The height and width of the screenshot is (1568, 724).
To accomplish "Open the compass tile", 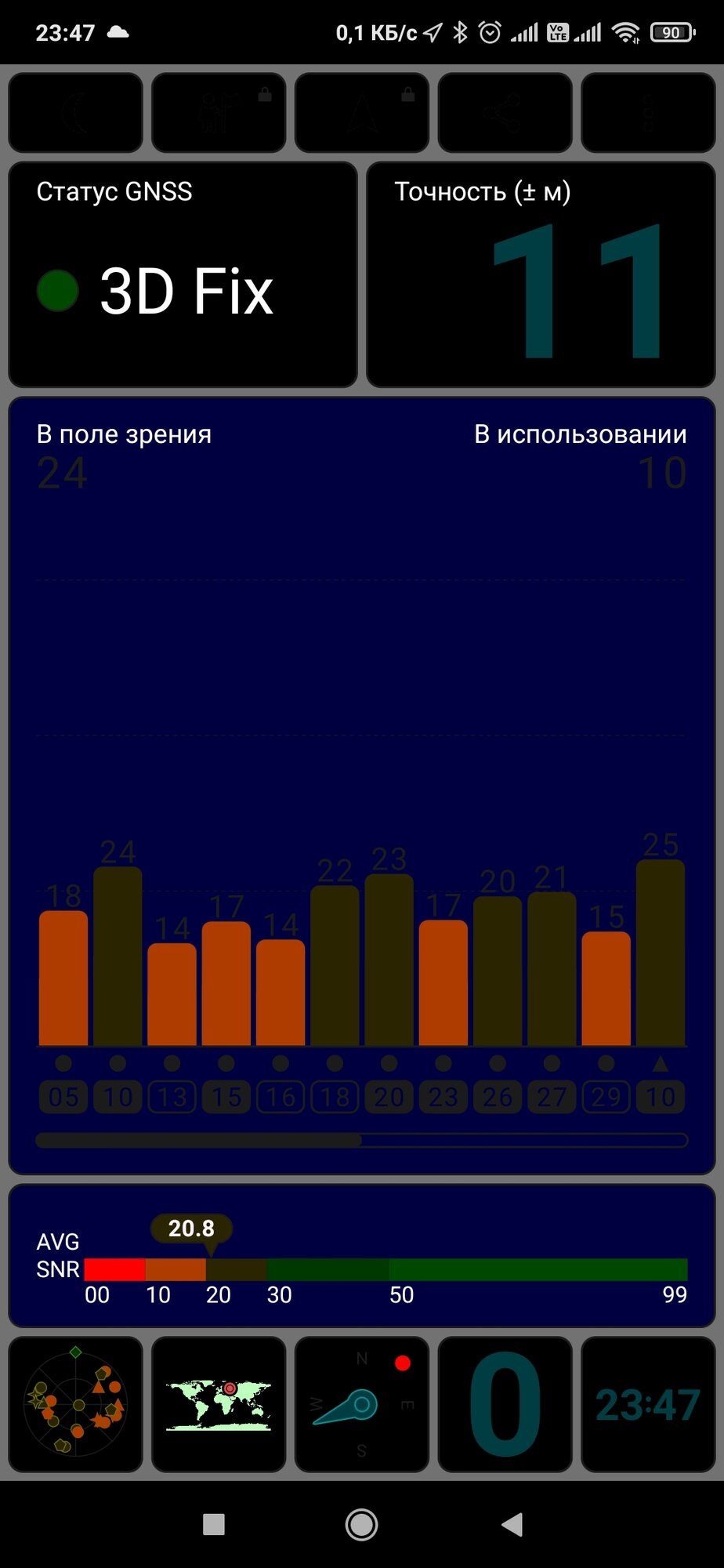I will 361,1404.
